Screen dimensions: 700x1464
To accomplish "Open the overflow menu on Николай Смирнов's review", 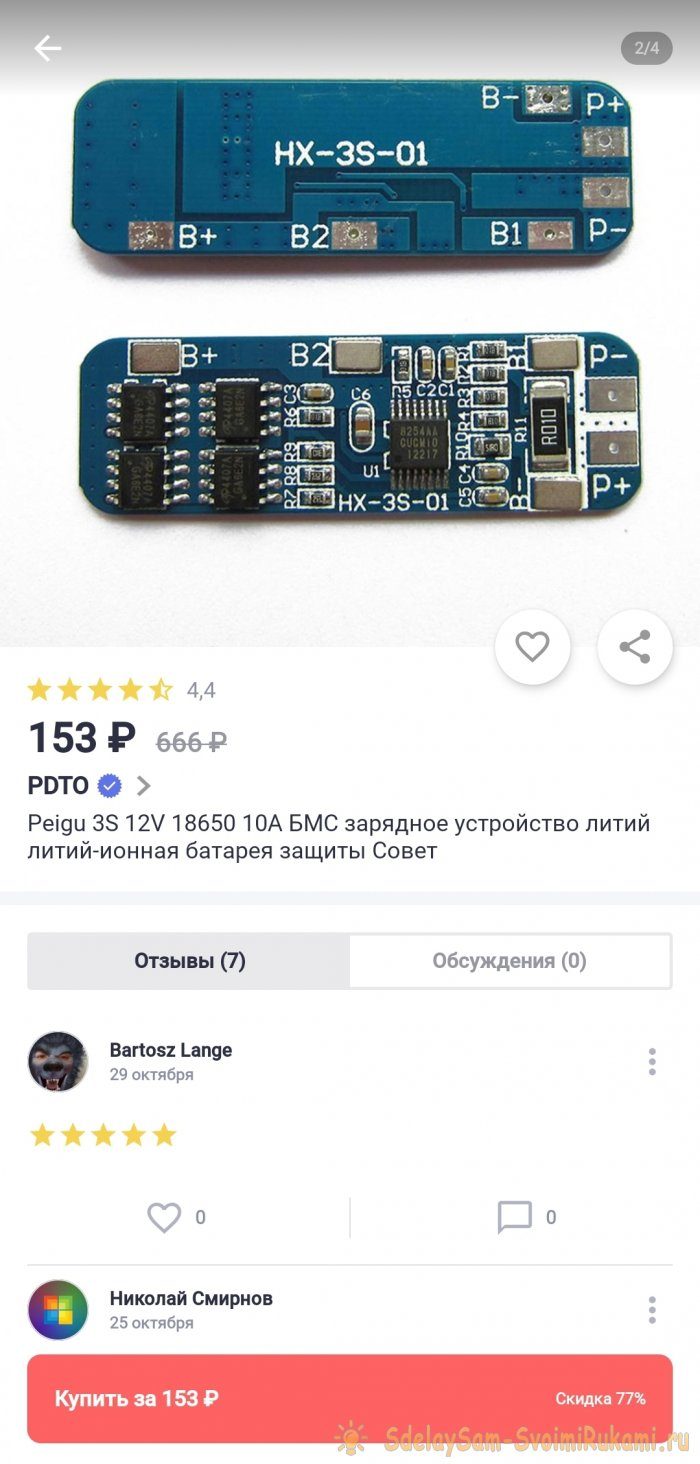I will pyautogui.click(x=652, y=1309).
